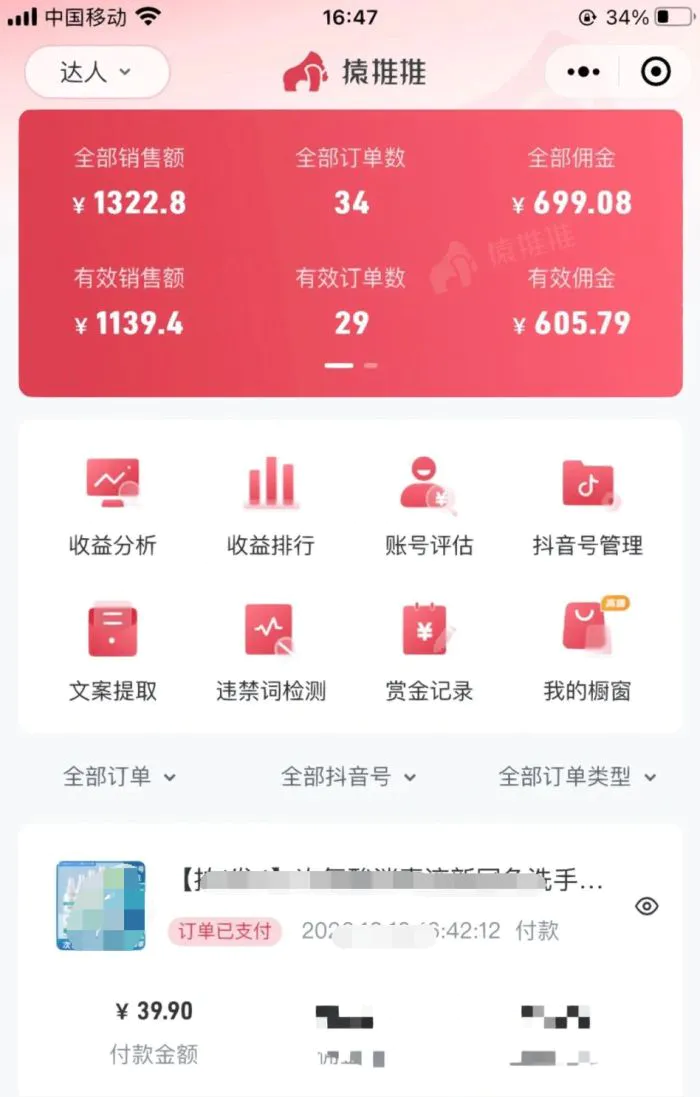Toggle order visibility with the eye icon
This screenshot has width=700, height=1097.
tap(647, 906)
